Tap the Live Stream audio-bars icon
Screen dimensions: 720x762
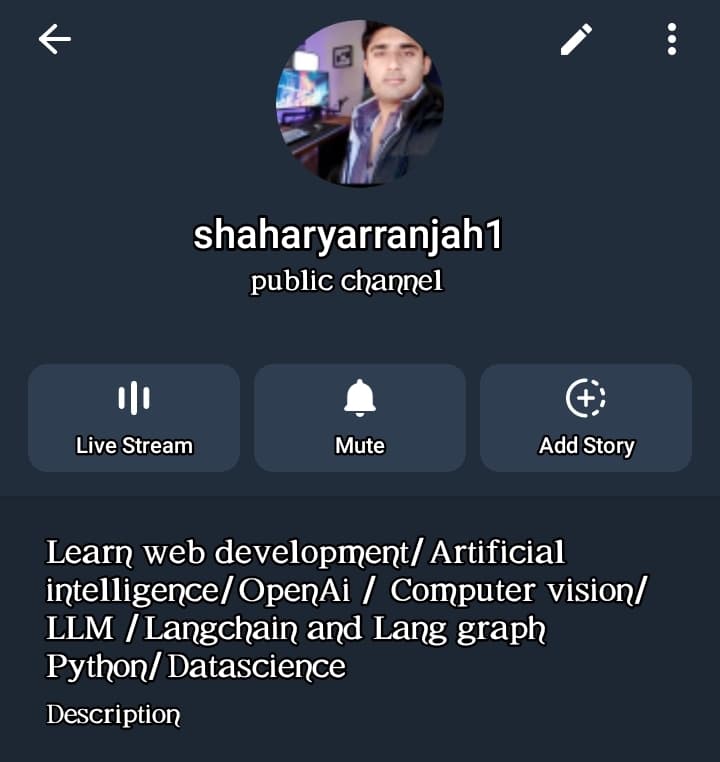133,397
